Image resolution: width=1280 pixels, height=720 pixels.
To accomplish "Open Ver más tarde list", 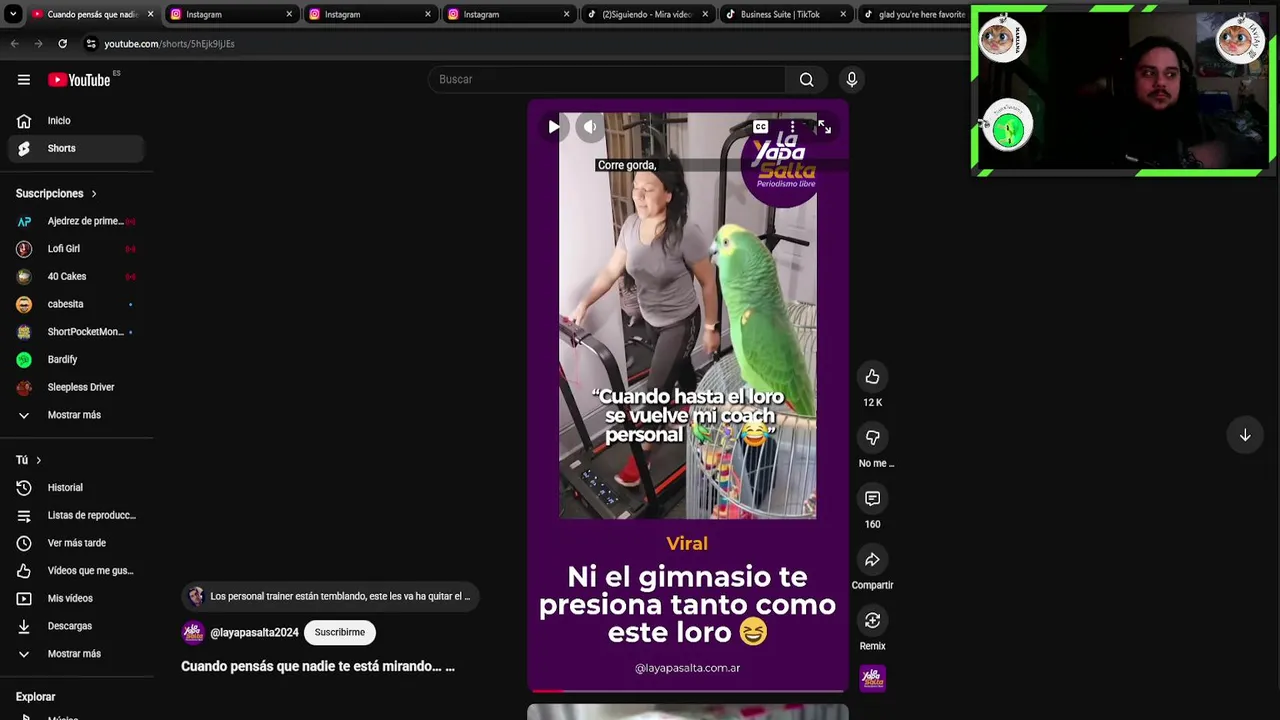I will coord(76,543).
